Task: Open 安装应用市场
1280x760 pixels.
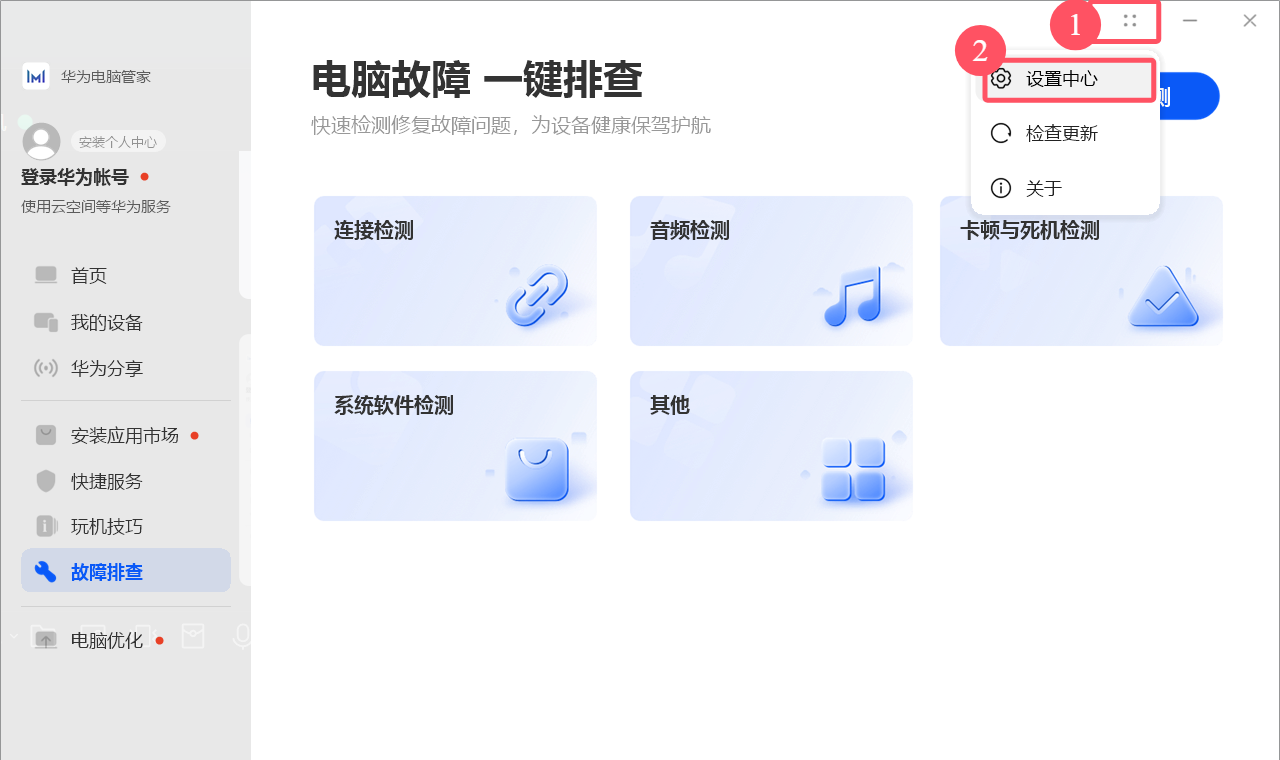Action: click(x=124, y=436)
